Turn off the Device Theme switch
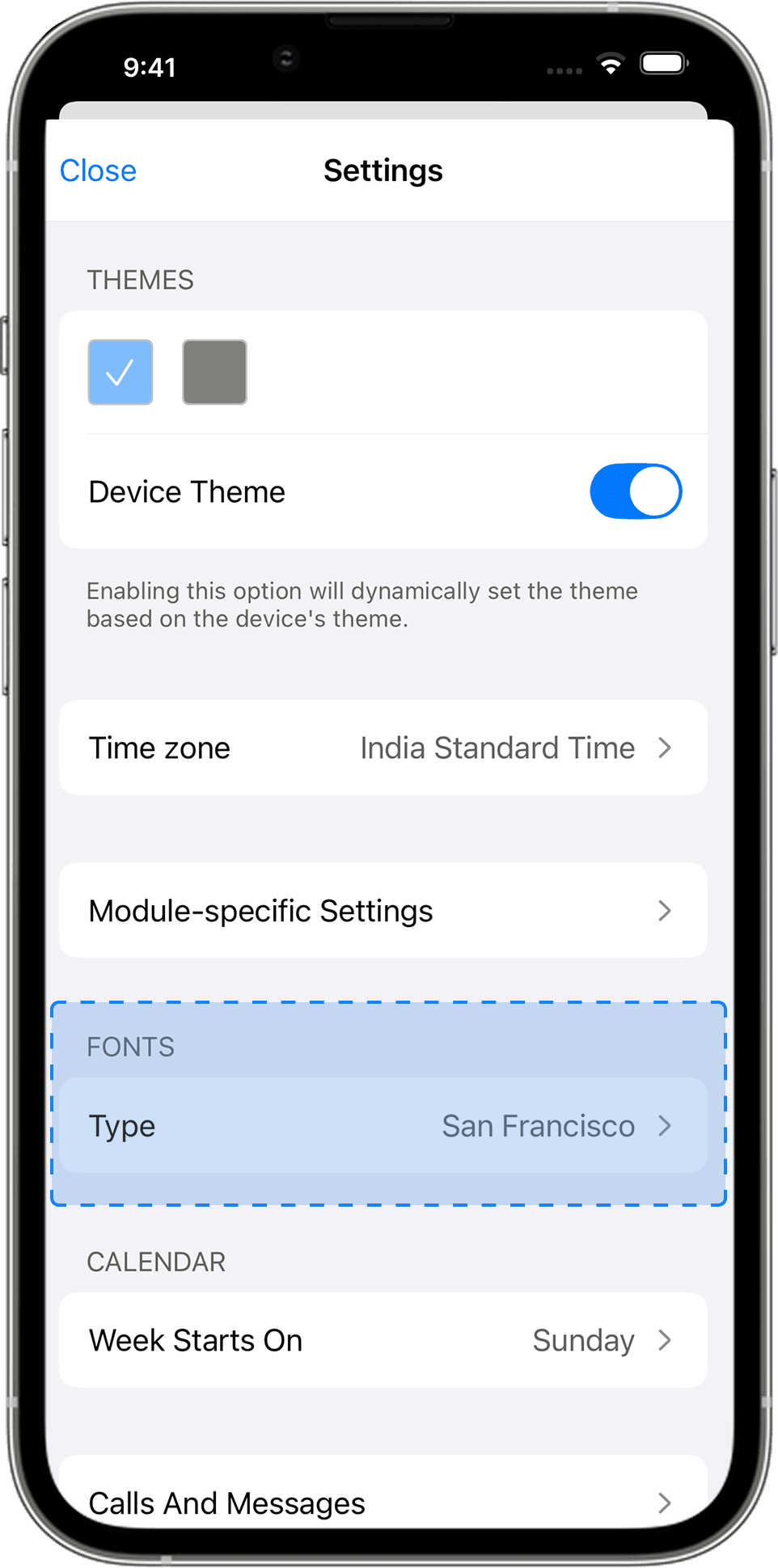This screenshot has width=778, height=1568. (x=635, y=491)
